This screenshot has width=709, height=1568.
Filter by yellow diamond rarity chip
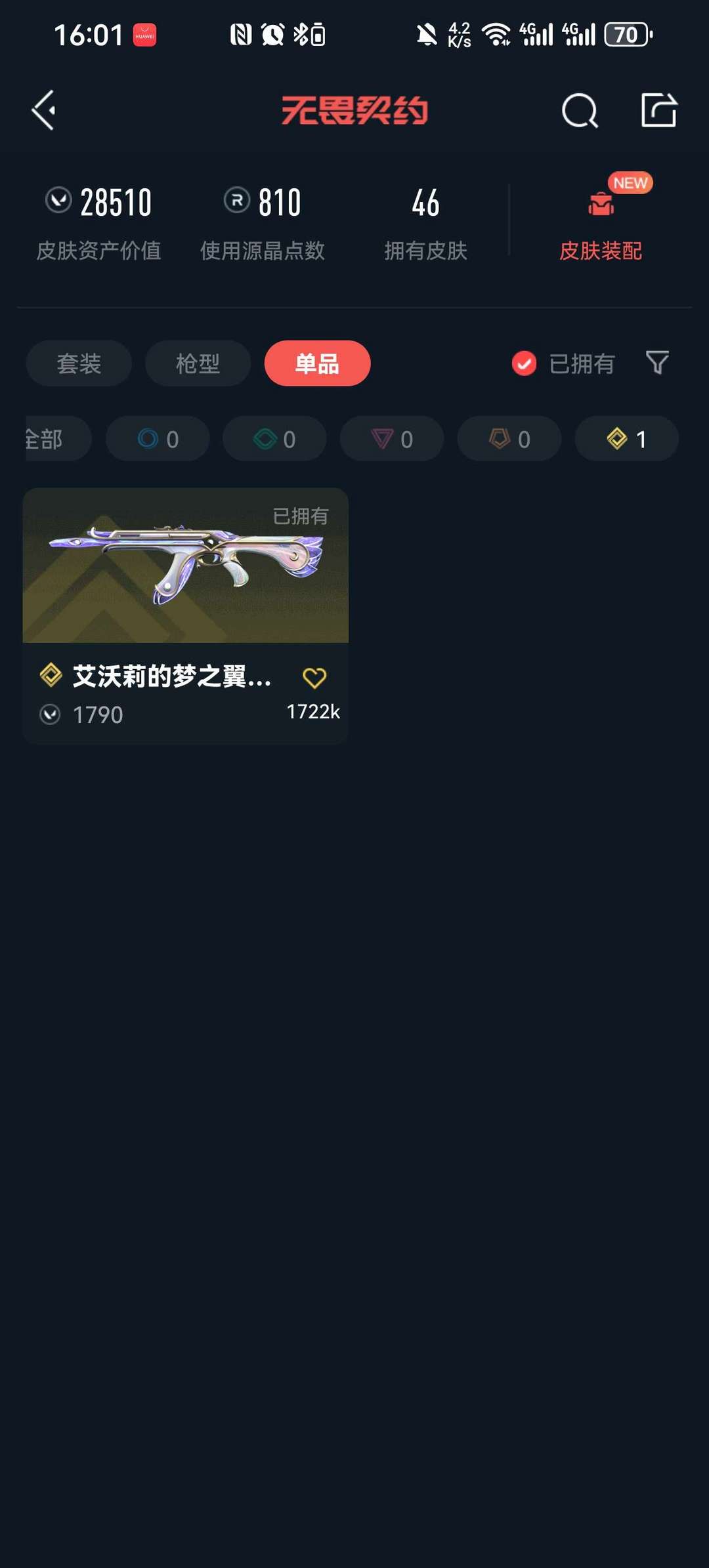point(627,439)
